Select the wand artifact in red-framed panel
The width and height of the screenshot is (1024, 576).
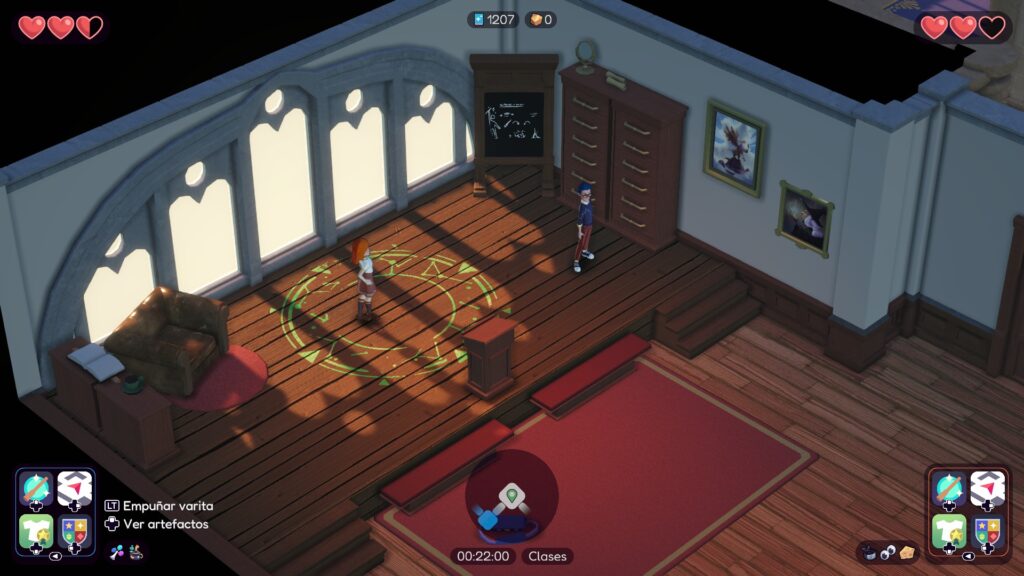(949, 489)
